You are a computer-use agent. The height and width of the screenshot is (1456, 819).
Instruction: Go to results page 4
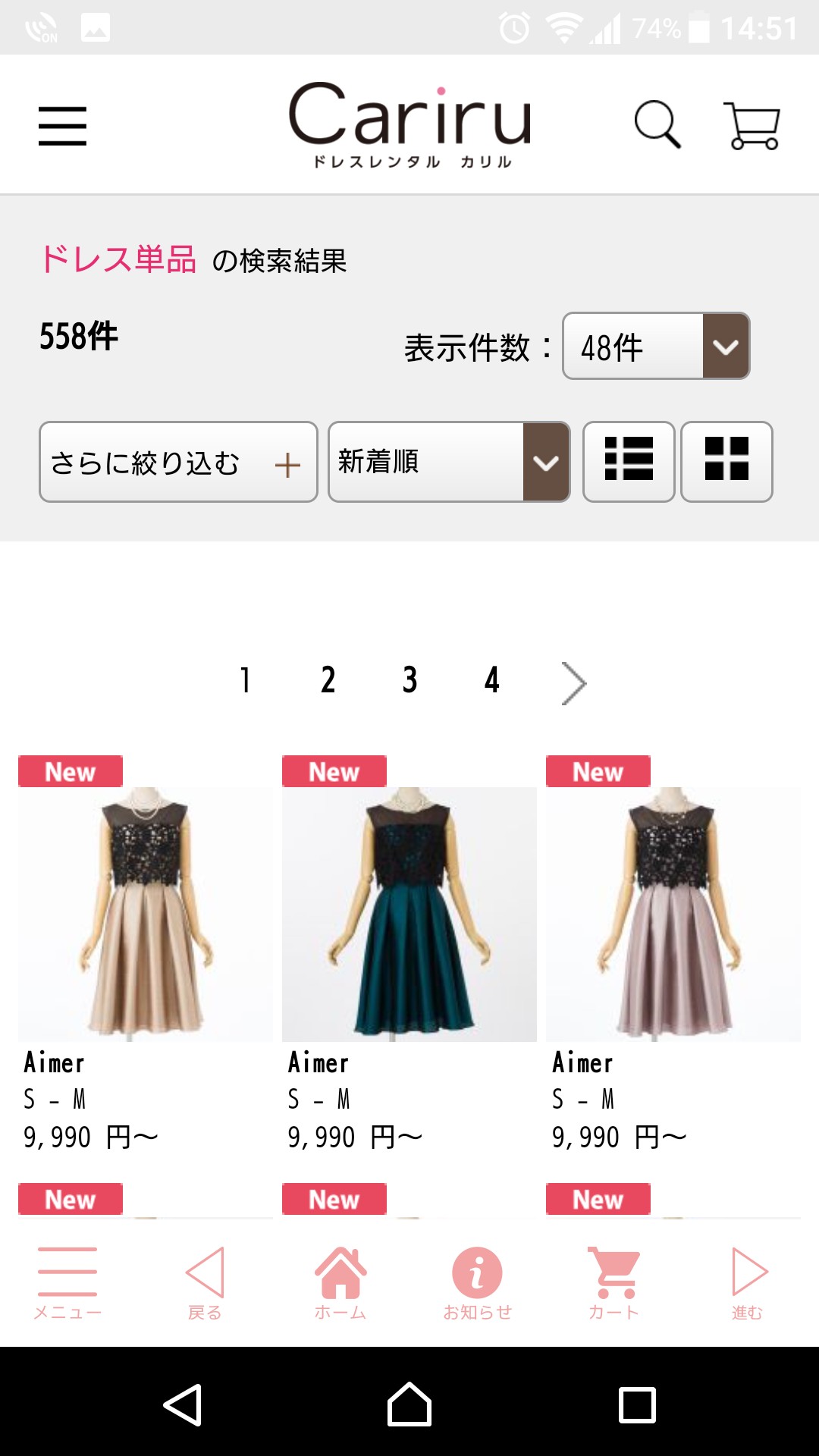point(491,680)
